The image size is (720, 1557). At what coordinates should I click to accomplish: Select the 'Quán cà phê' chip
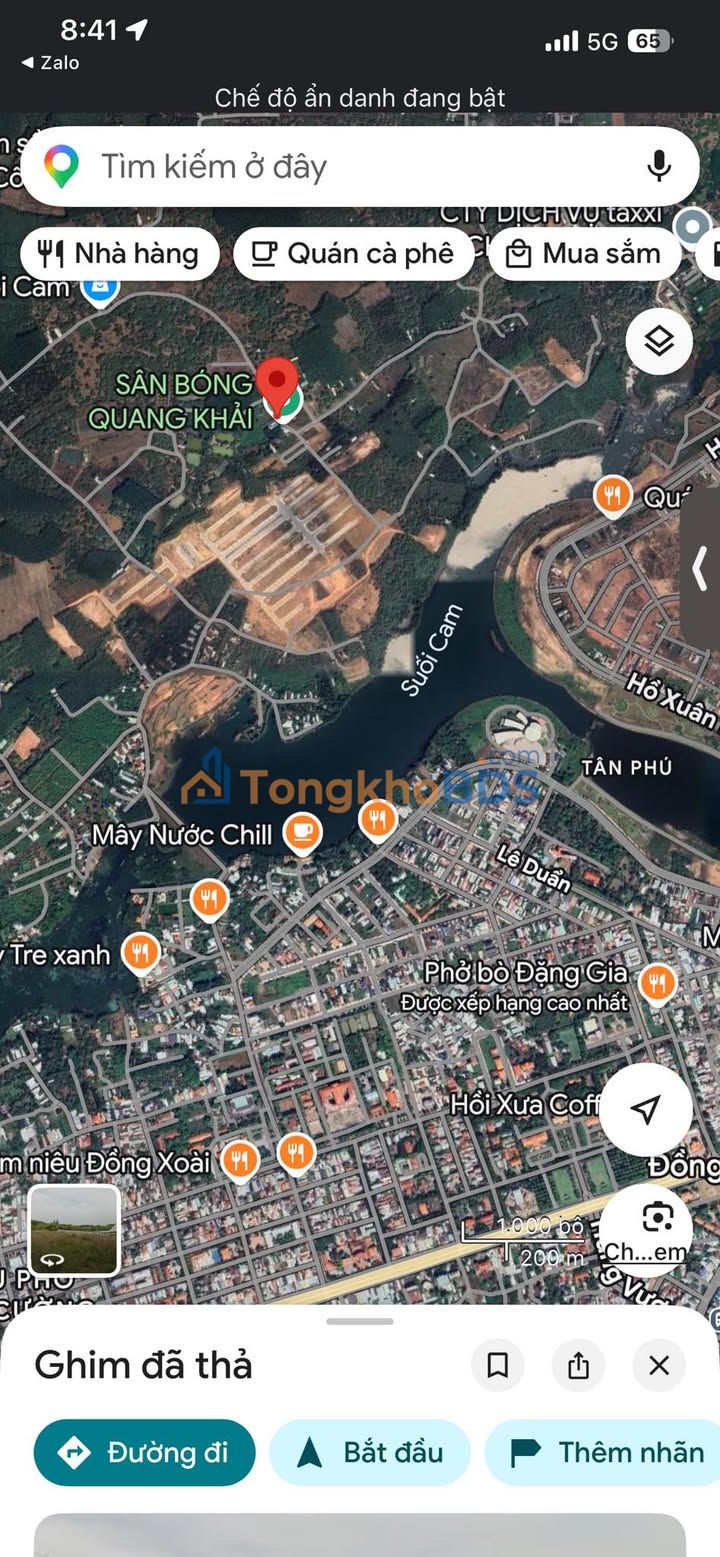coord(353,254)
